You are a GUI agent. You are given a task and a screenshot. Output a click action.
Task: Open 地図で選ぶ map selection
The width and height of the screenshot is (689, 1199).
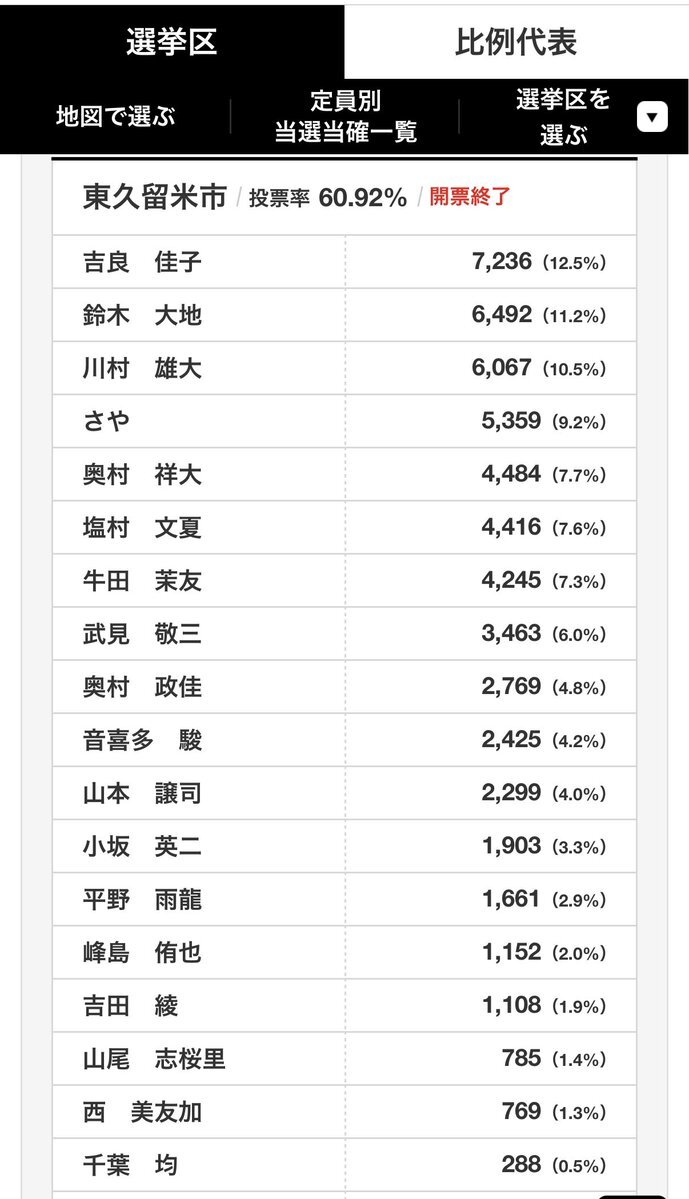[115, 116]
